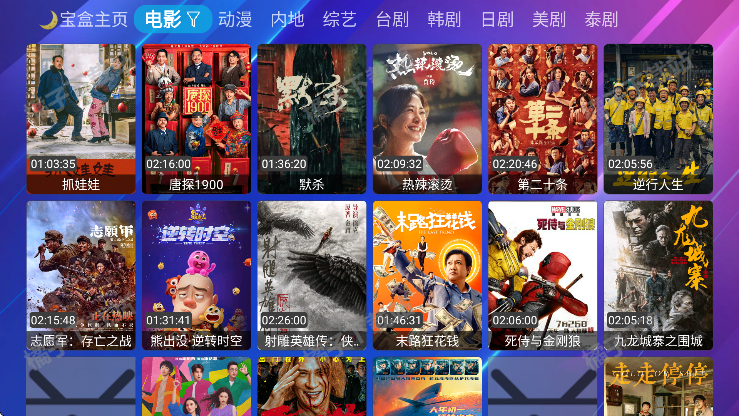
Task: Open the movie 热辣滚烫
Action: 427,118
